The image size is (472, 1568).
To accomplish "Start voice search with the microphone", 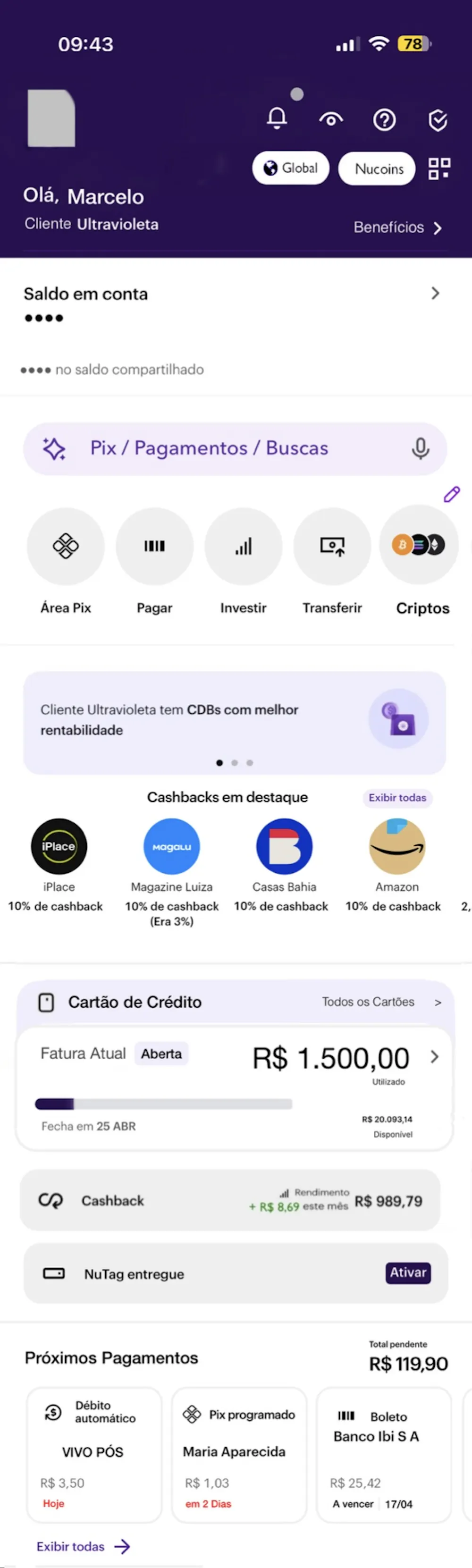I will (420, 448).
